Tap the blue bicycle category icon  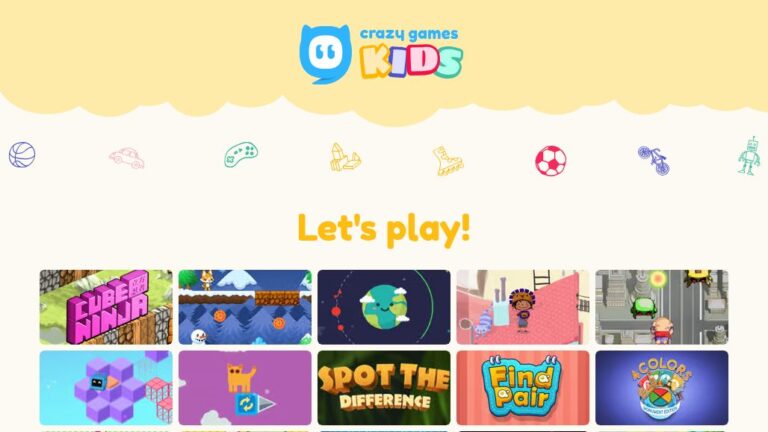coord(654,160)
